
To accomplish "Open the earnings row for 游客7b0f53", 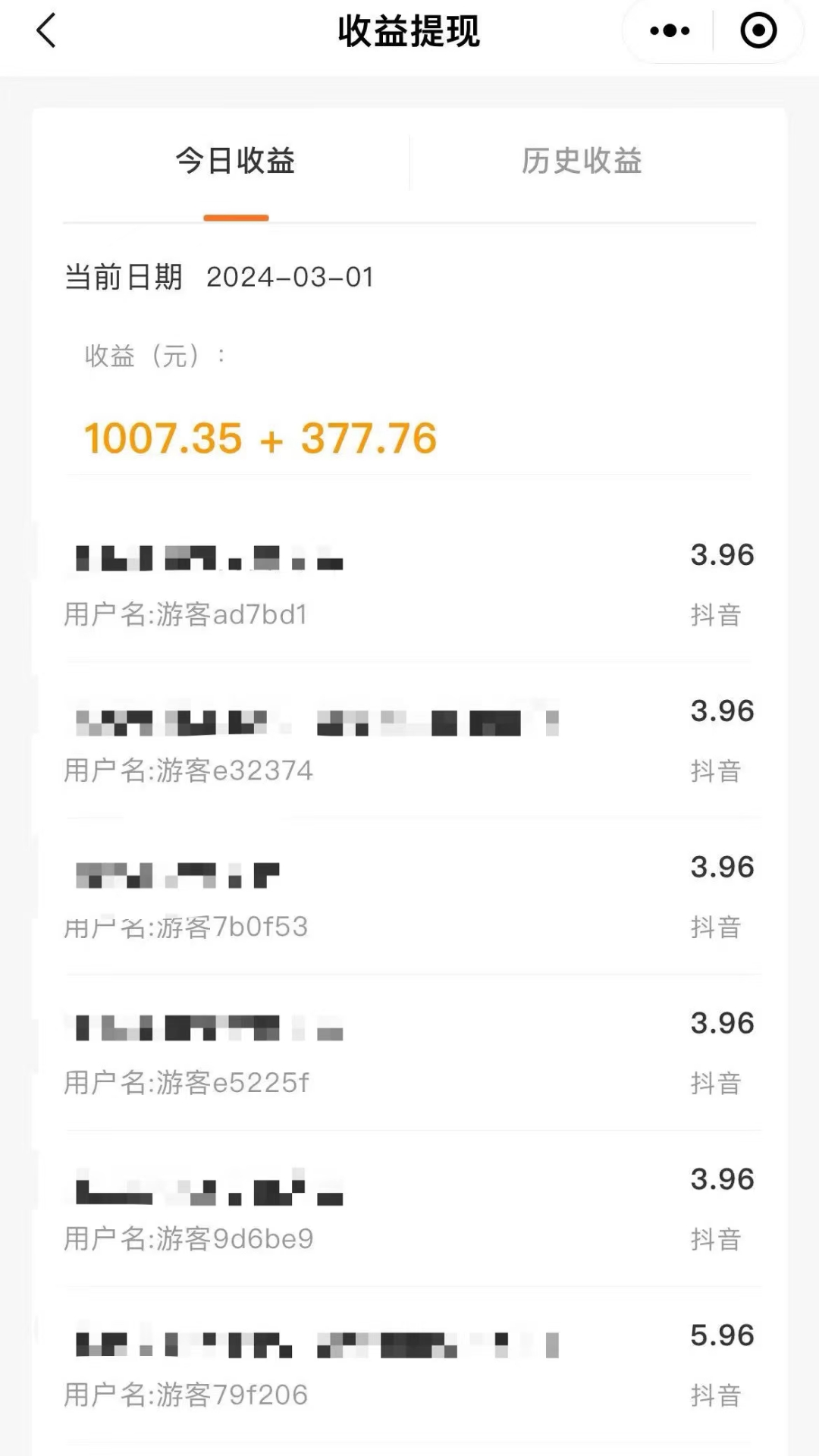I will [409, 896].
